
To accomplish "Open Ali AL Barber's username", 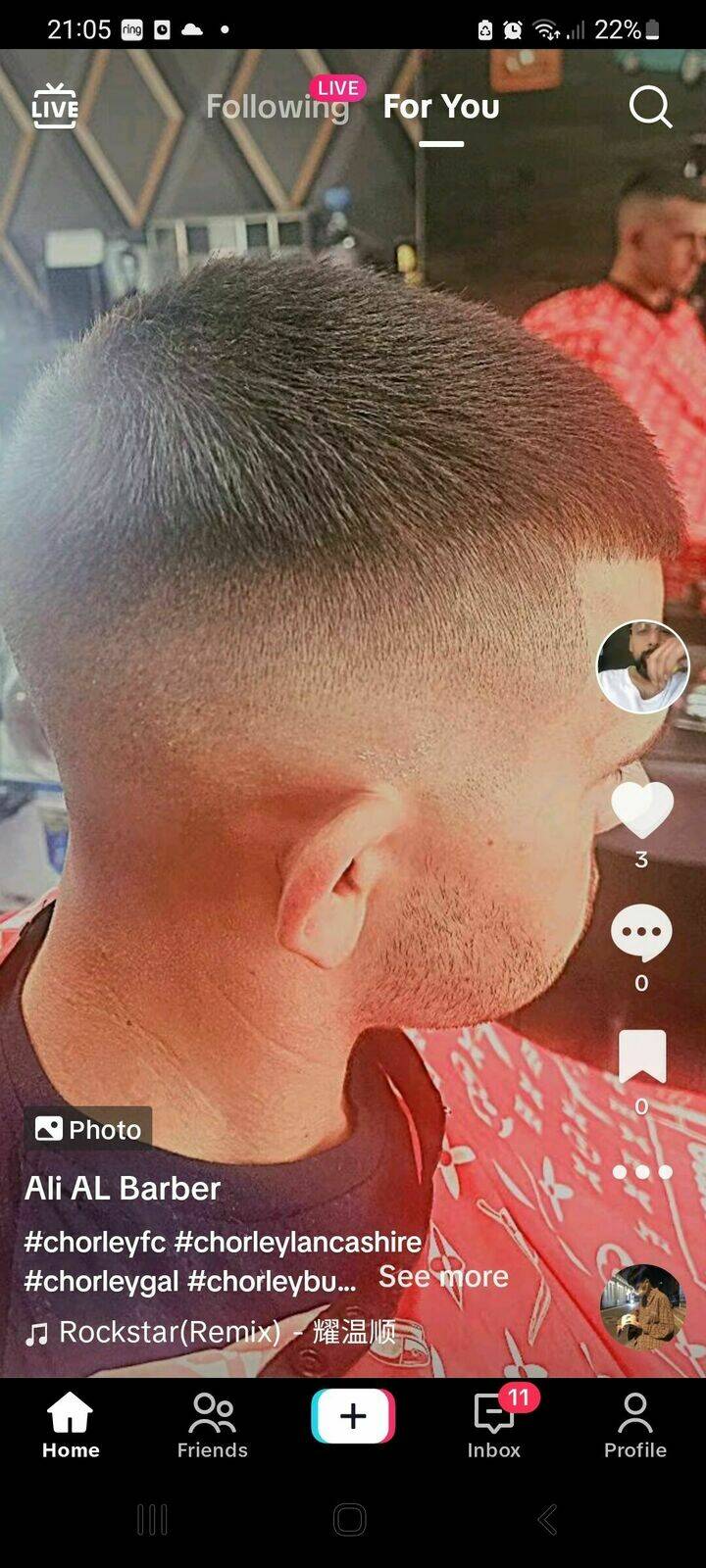I will click(x=123, y=1188).
